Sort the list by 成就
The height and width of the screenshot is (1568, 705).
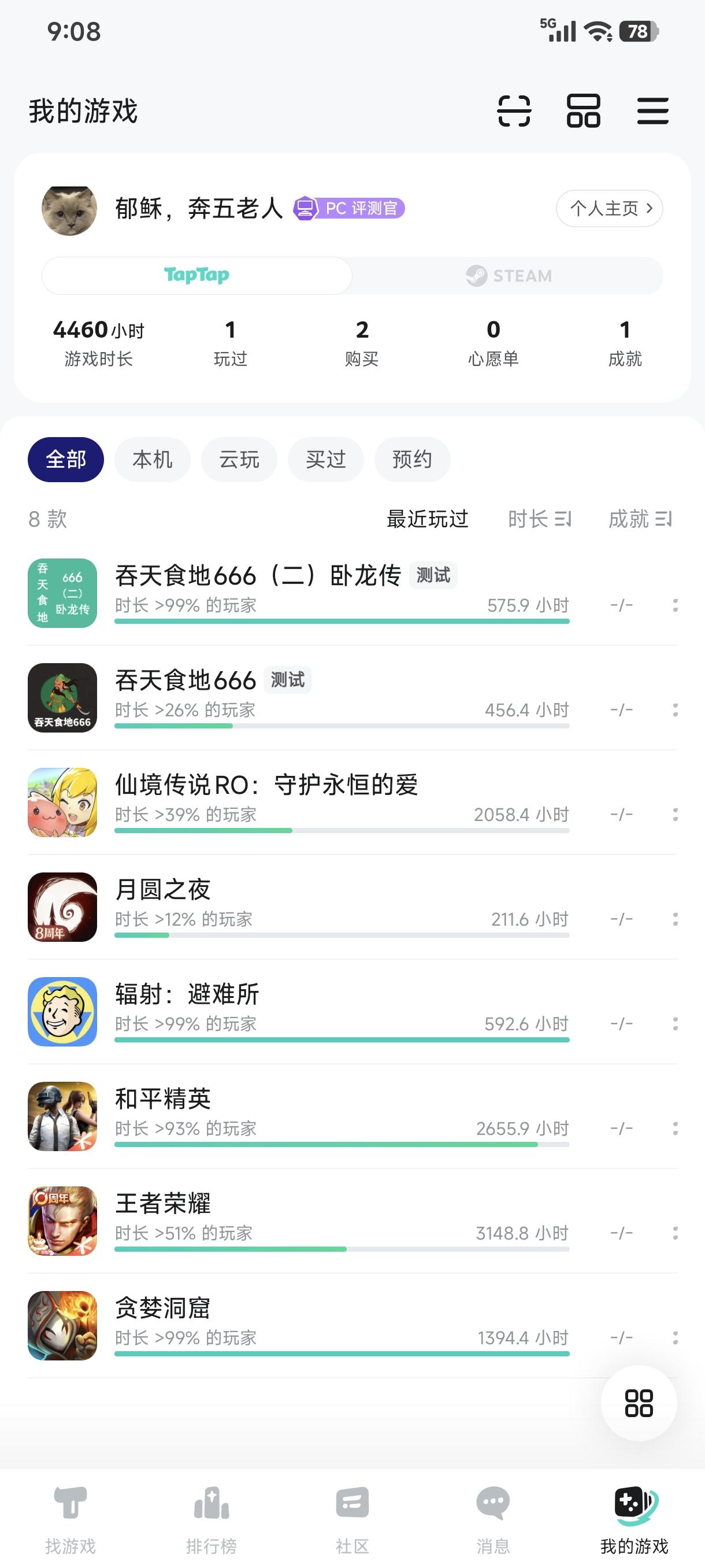(x=640, y=519)
